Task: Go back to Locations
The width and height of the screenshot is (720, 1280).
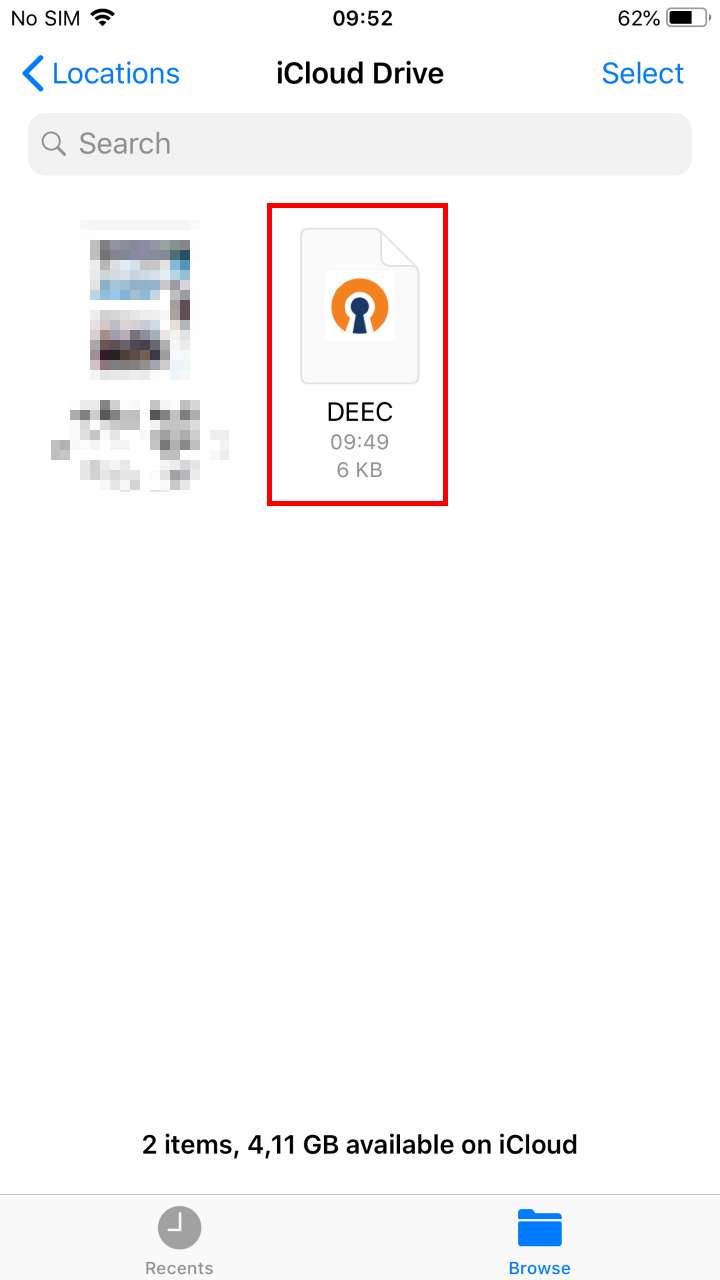Action: click(101, 74)
